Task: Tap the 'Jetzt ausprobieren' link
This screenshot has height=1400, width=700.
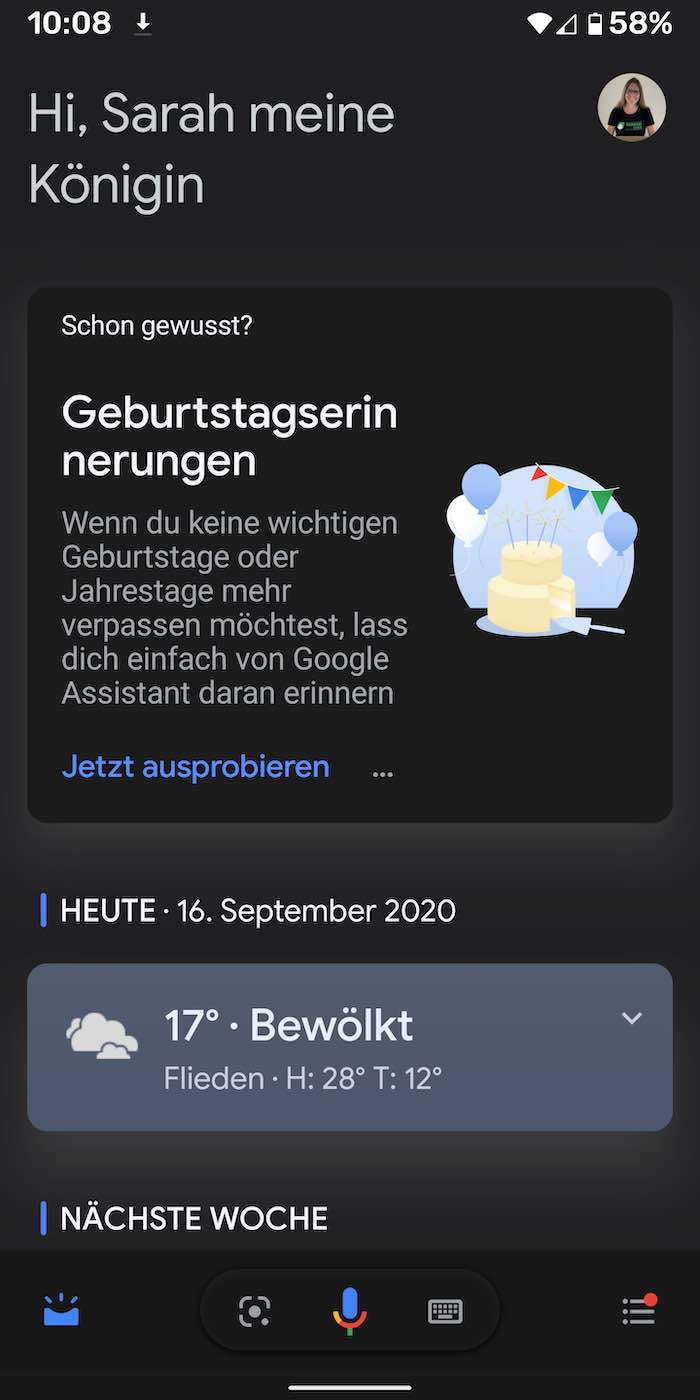Action: point(195,767)
